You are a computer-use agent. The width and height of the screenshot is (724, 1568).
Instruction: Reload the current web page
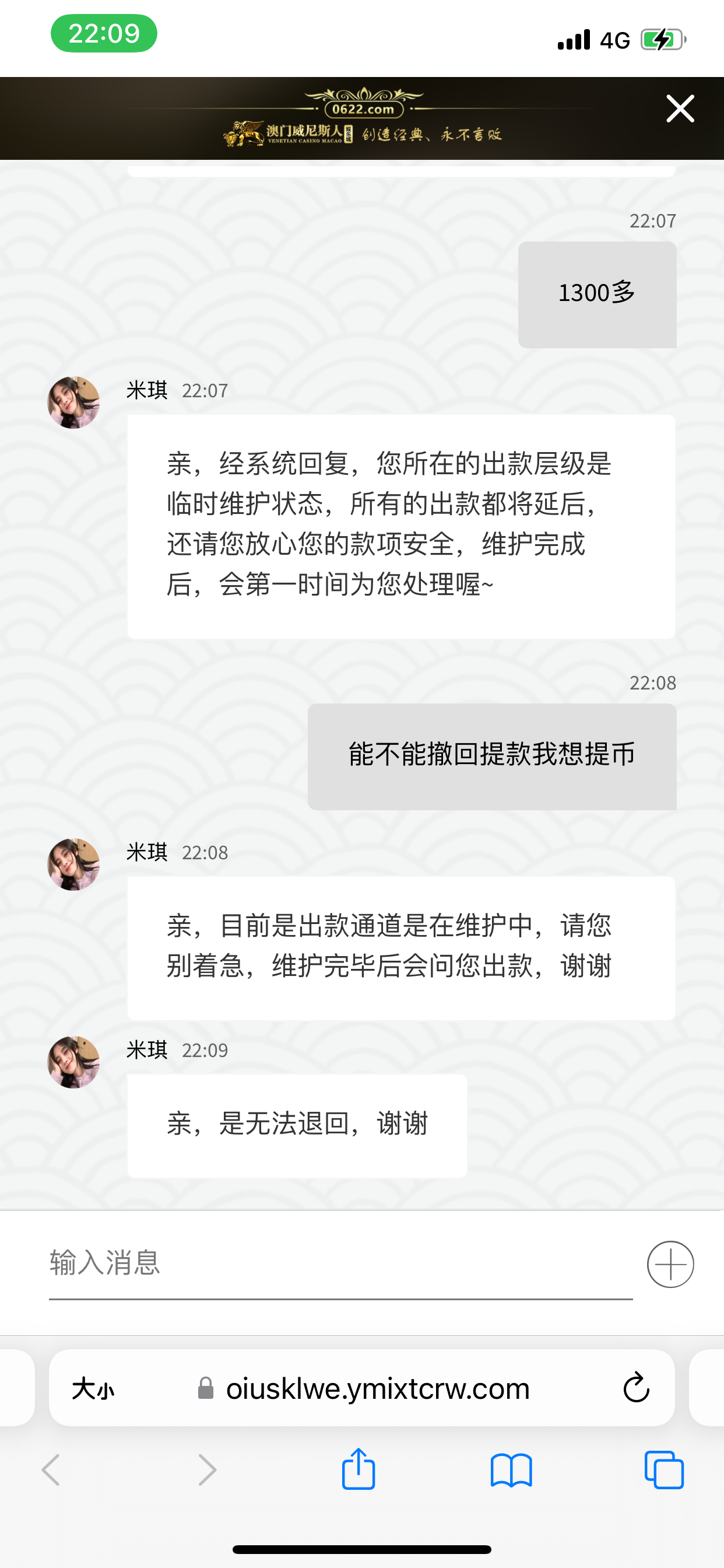pos(637,1388)
